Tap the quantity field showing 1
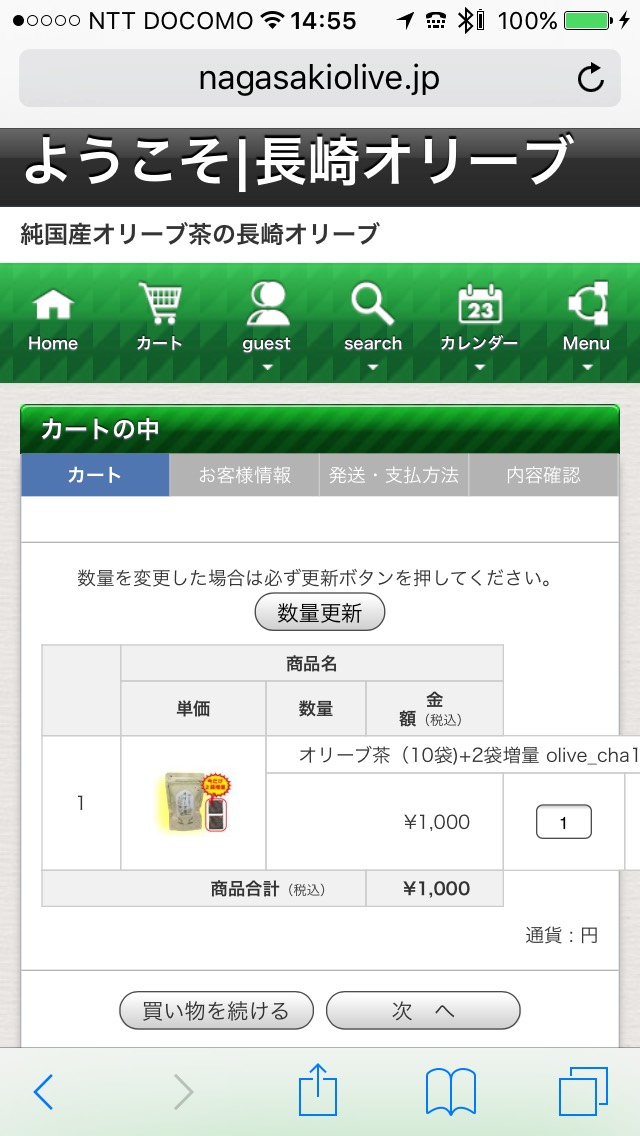Image resolution: width=640 pixels, height=1136 pixels. [x=564, y=822]
